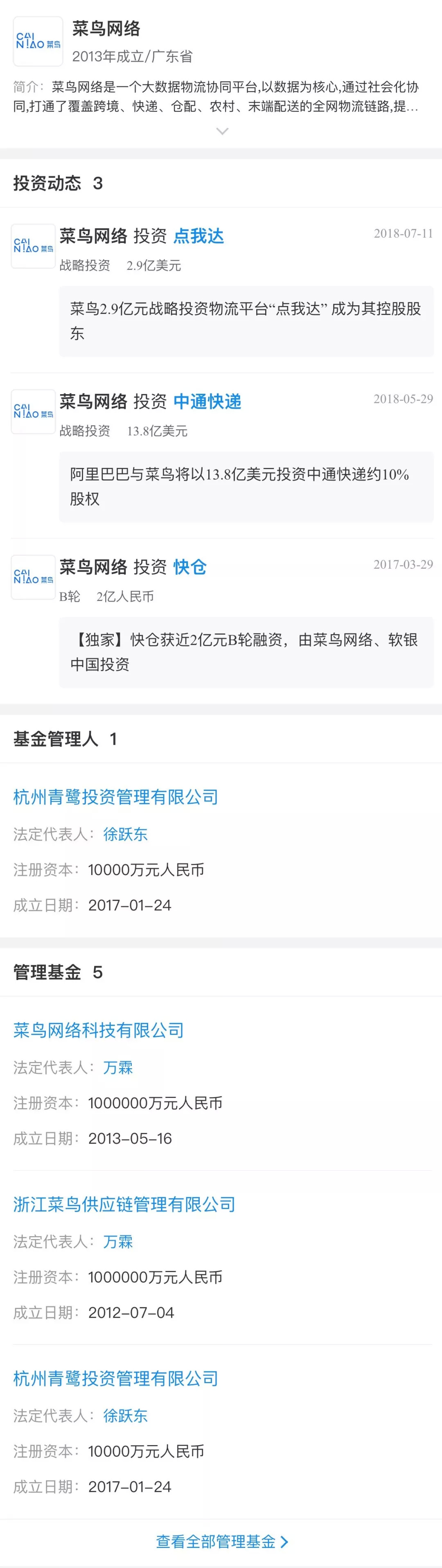This screenshot has width=442, height=1568.
Task: Open the 快仓 company link
Action: 190,567
